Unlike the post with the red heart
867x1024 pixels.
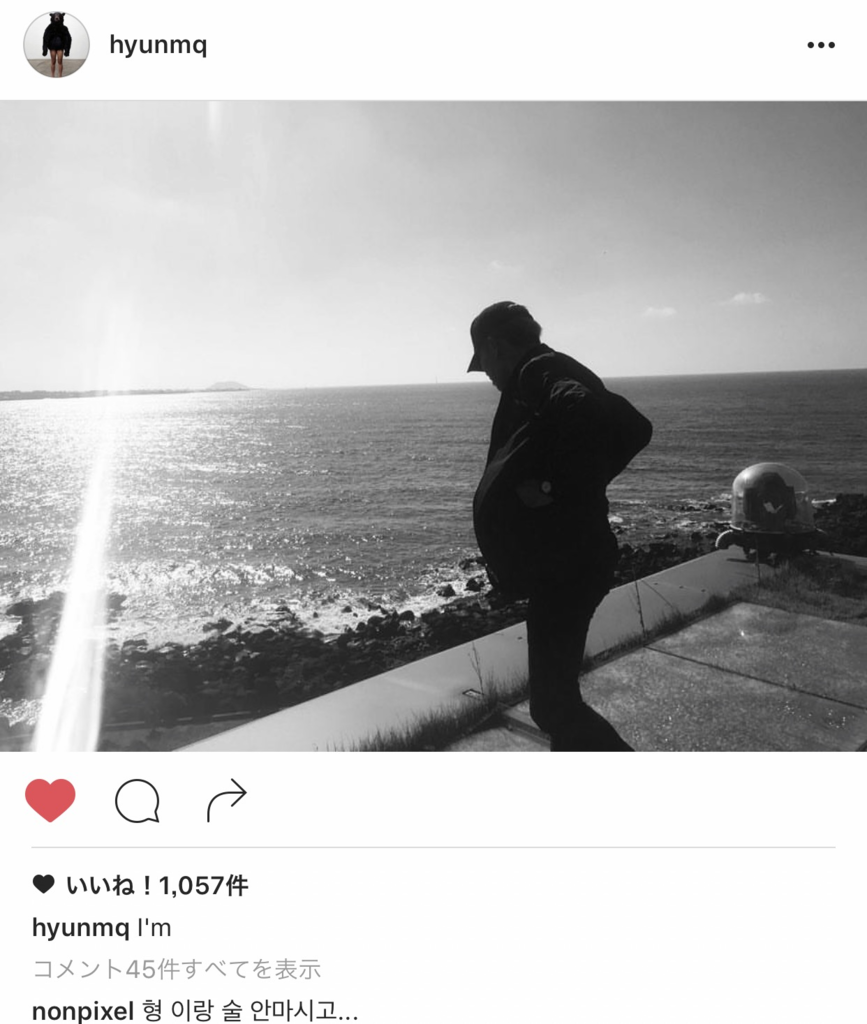tap(50, 800)
